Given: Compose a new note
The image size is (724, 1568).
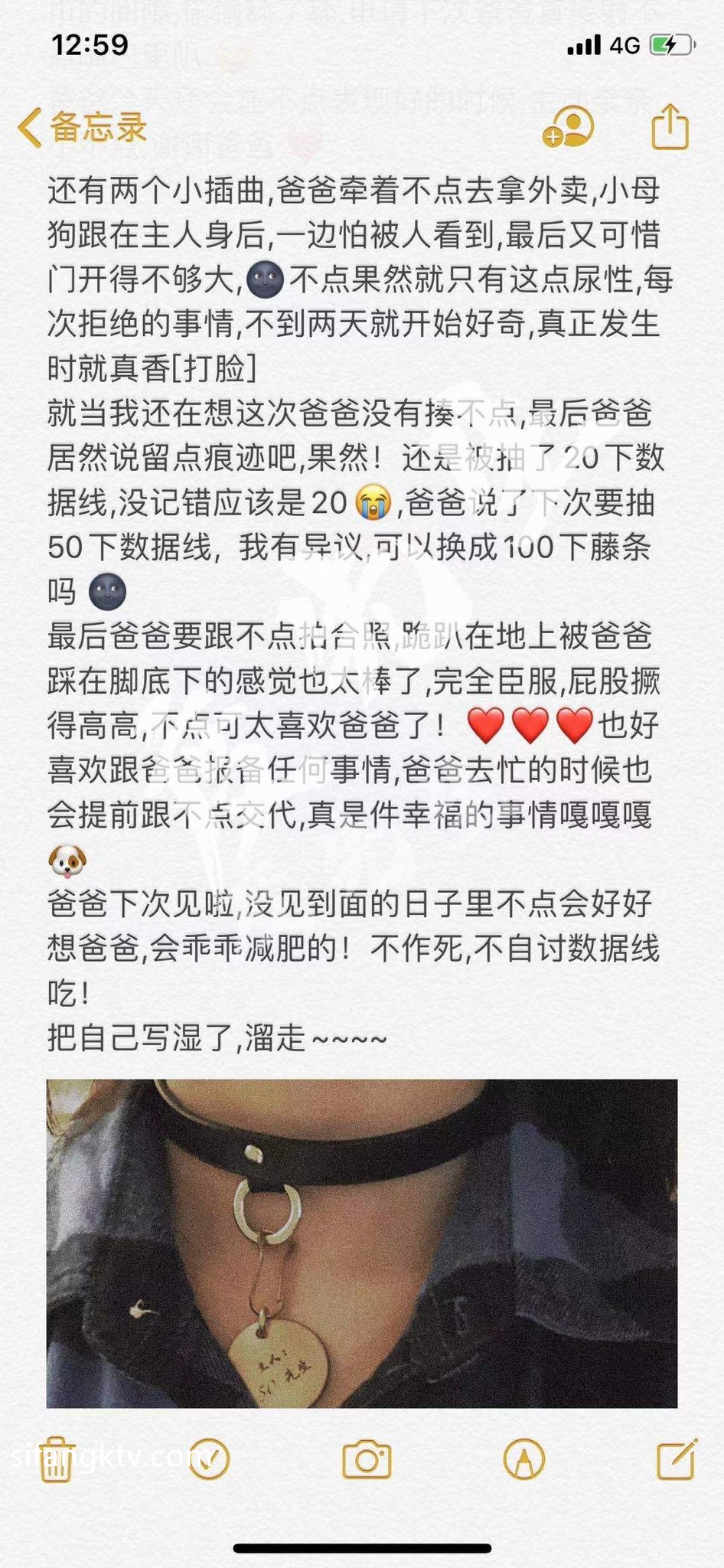Looking at the screenshot, I should click(677, 1459).
